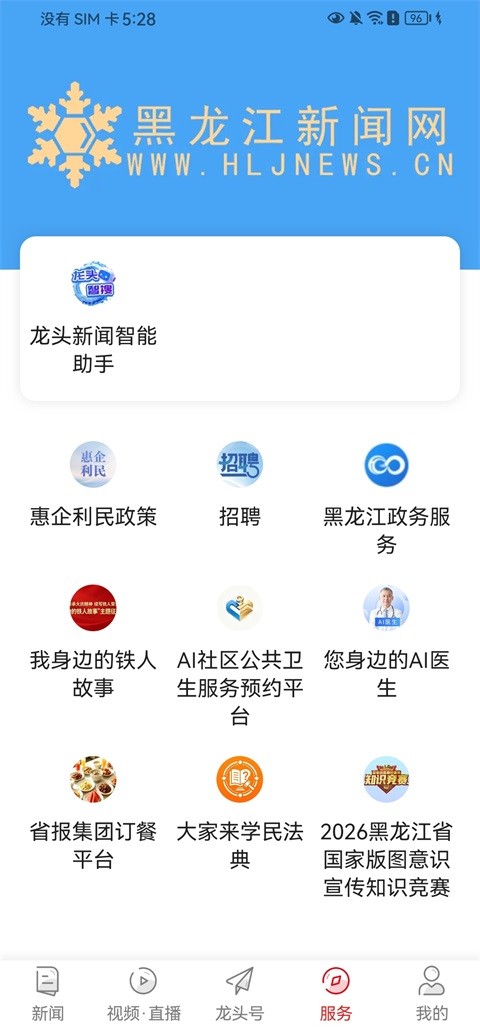Open 省报集团订餐平台
This screenshot has width=480, height=1027.
pyautogui.click(x=93, y=813)
